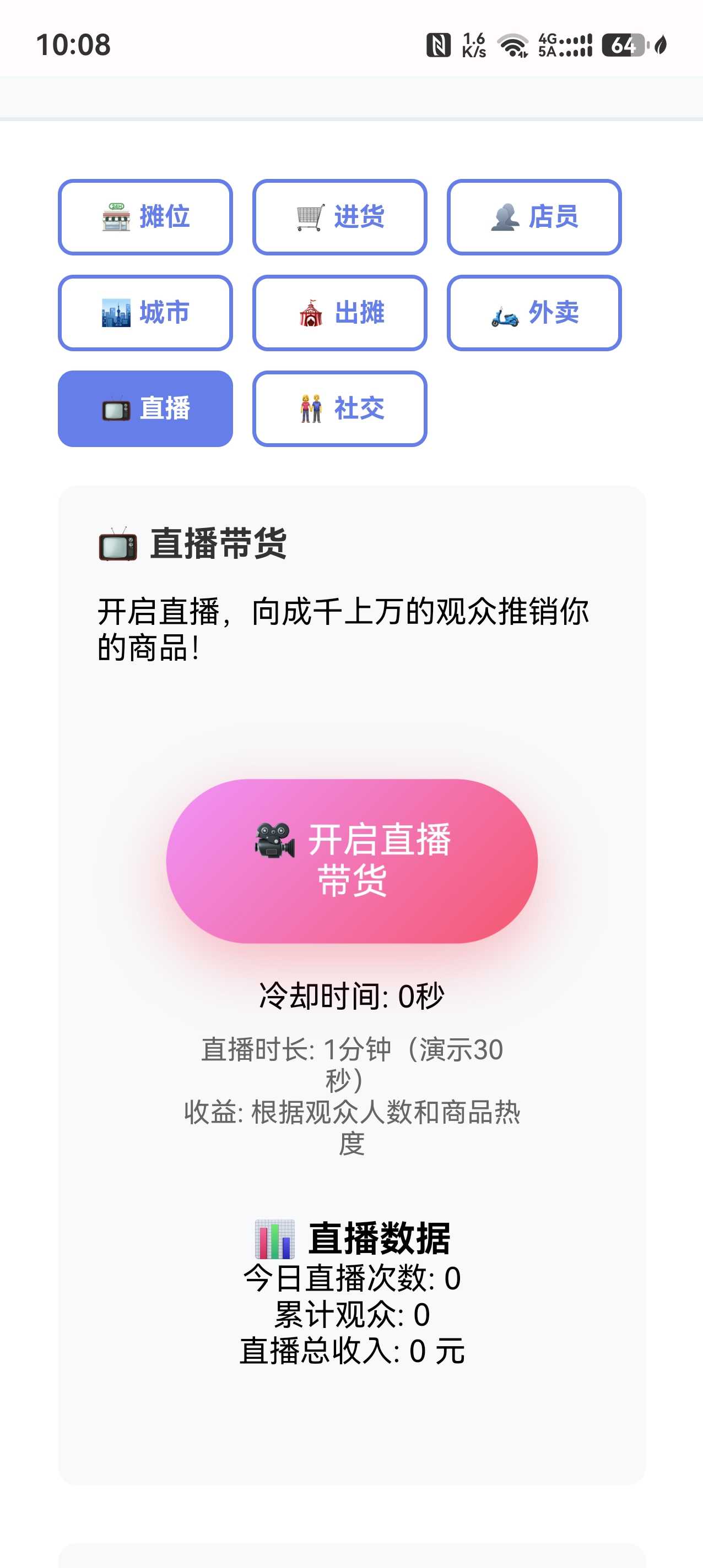Go to the 城市 tab
The height and width of the screenshot is (1568, 703).
click(x=145, y=313)
